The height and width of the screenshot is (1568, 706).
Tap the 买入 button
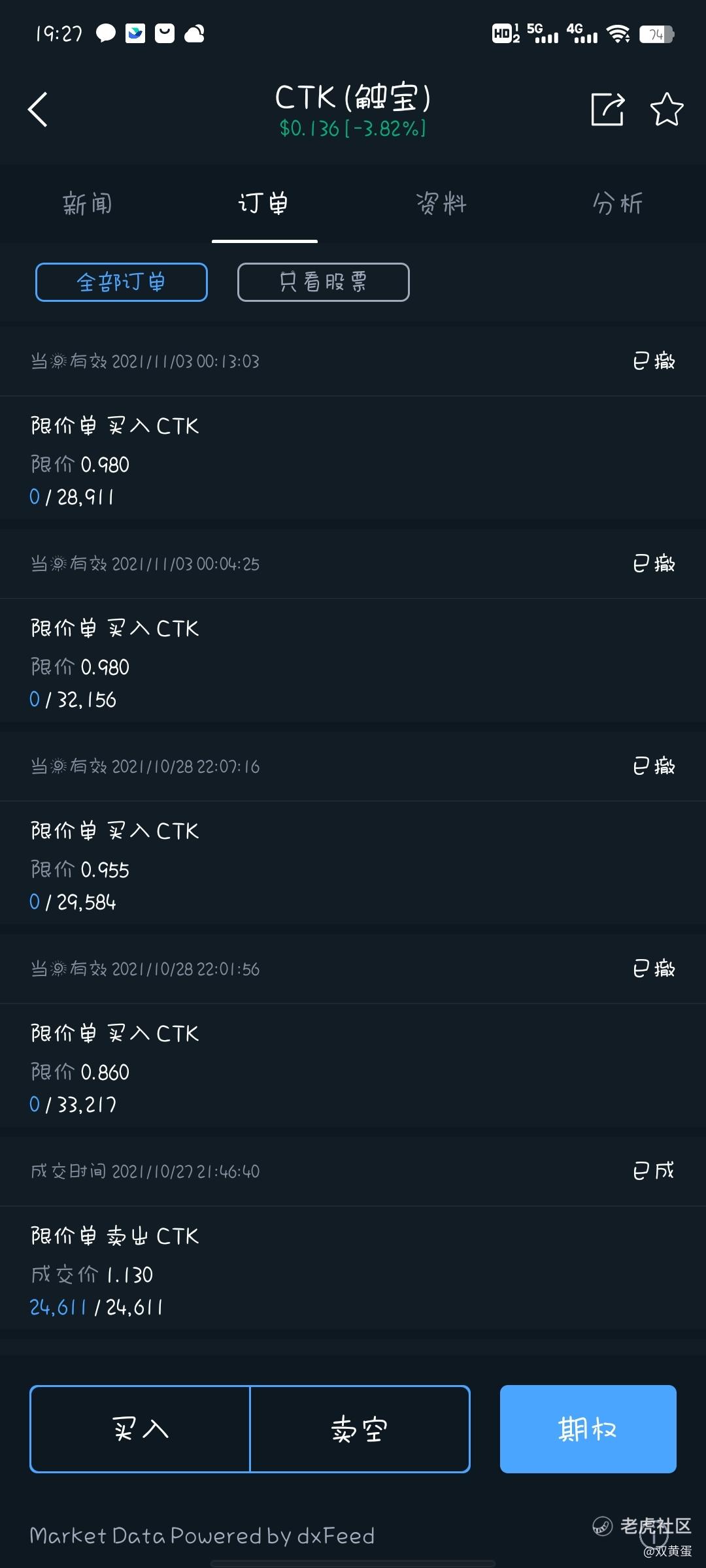[140, 1429]
